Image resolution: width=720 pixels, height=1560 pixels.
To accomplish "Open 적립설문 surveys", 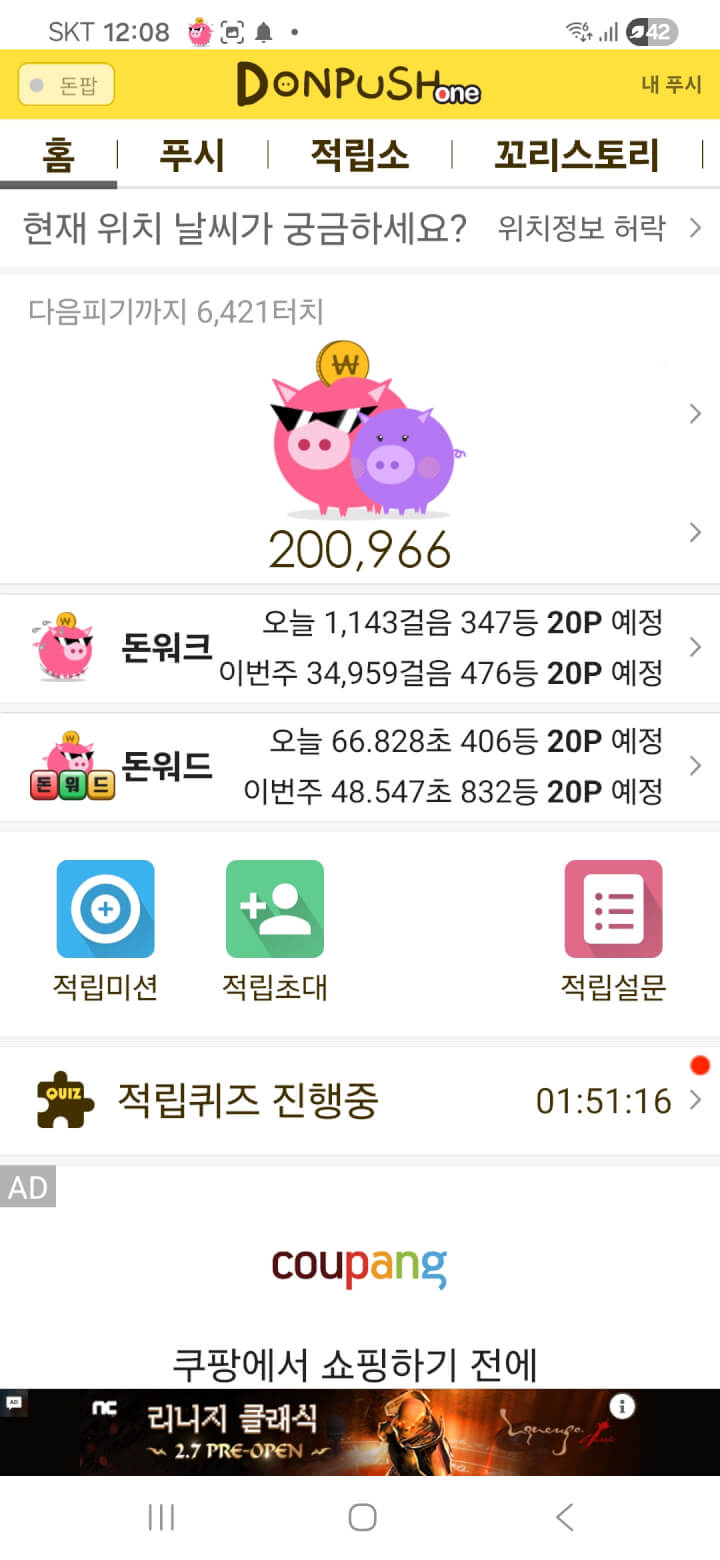I will tap(613, 930).
